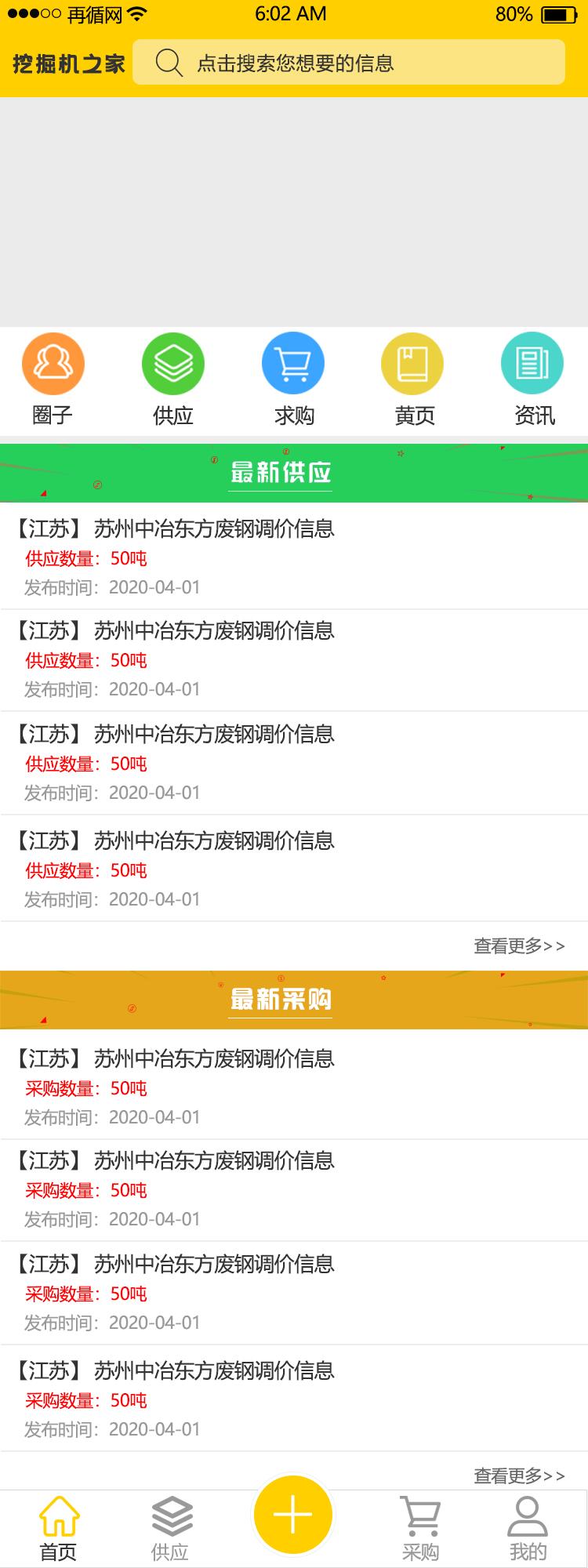Tap the search box at the top
The image size is (588, 1568).
tap(349, 63)
